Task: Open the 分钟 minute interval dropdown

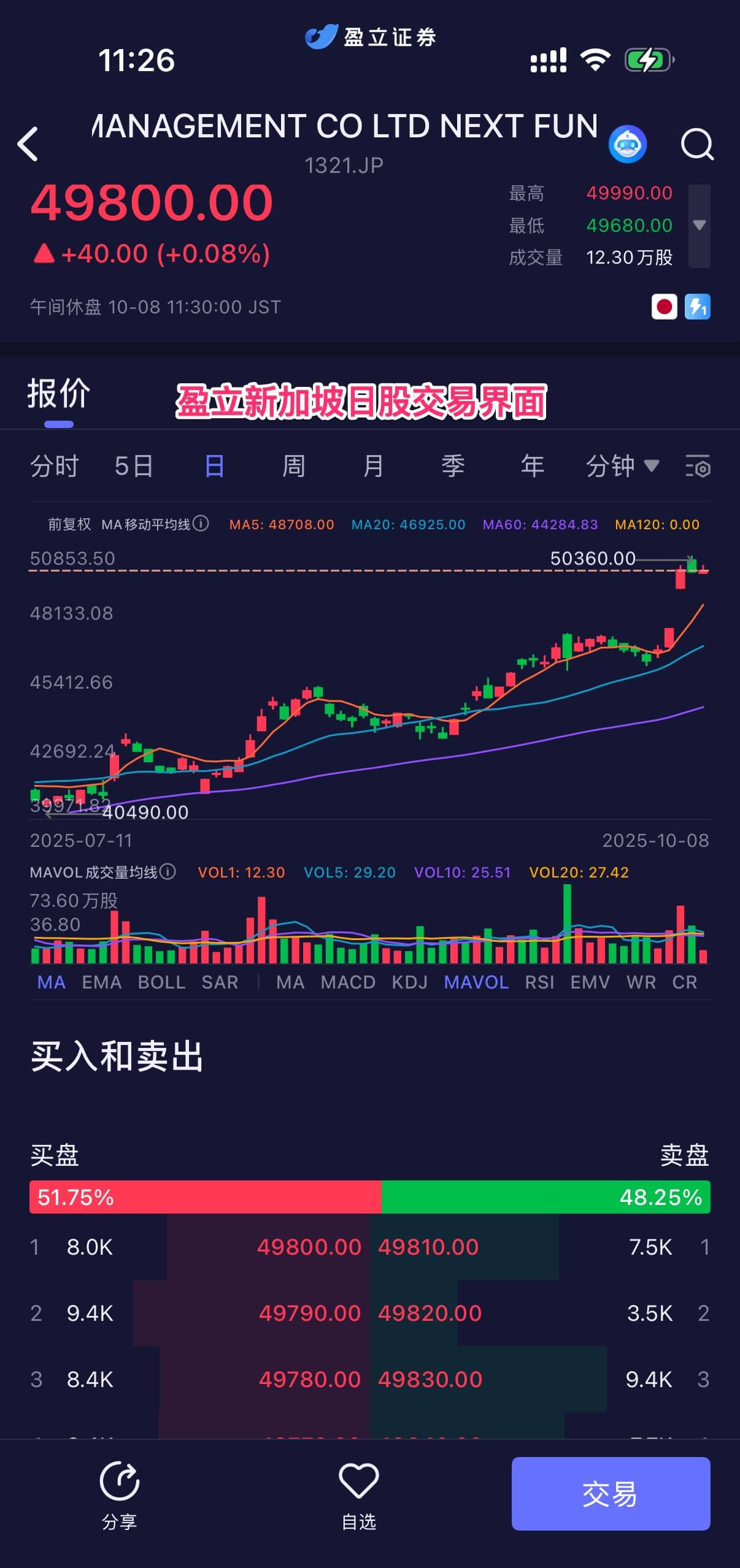Action: [x=622, y=466]
